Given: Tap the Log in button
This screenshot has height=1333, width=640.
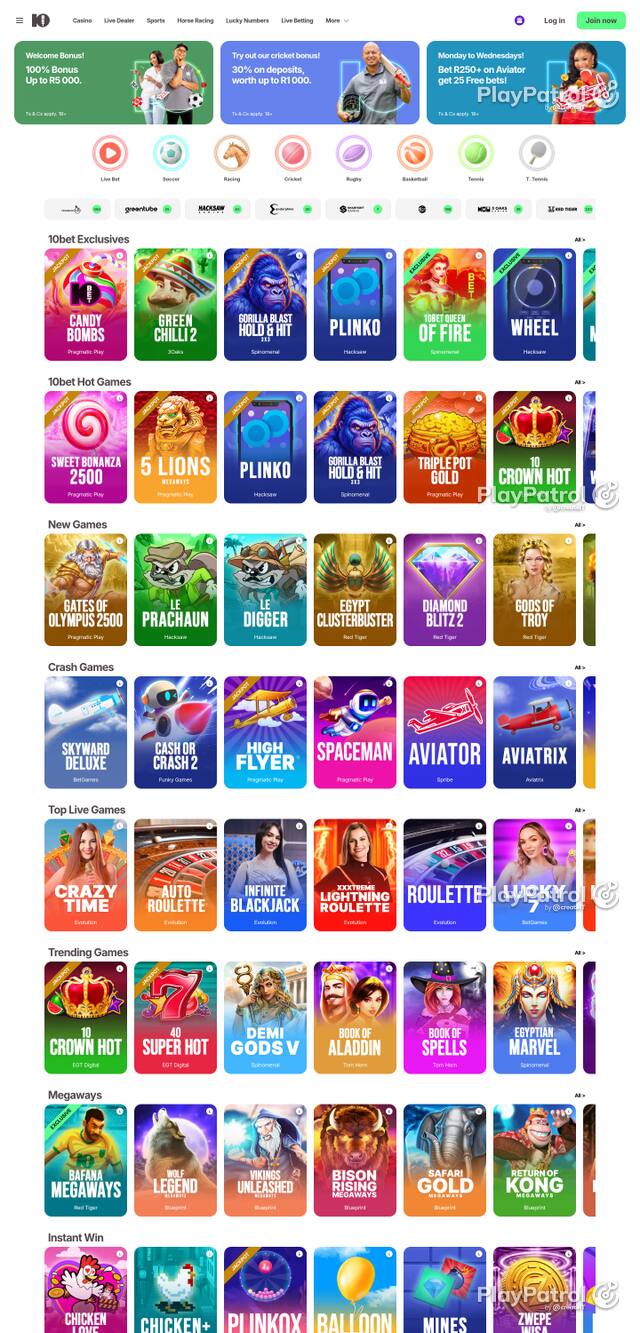Looking at the screenshot, I should 554,20.
